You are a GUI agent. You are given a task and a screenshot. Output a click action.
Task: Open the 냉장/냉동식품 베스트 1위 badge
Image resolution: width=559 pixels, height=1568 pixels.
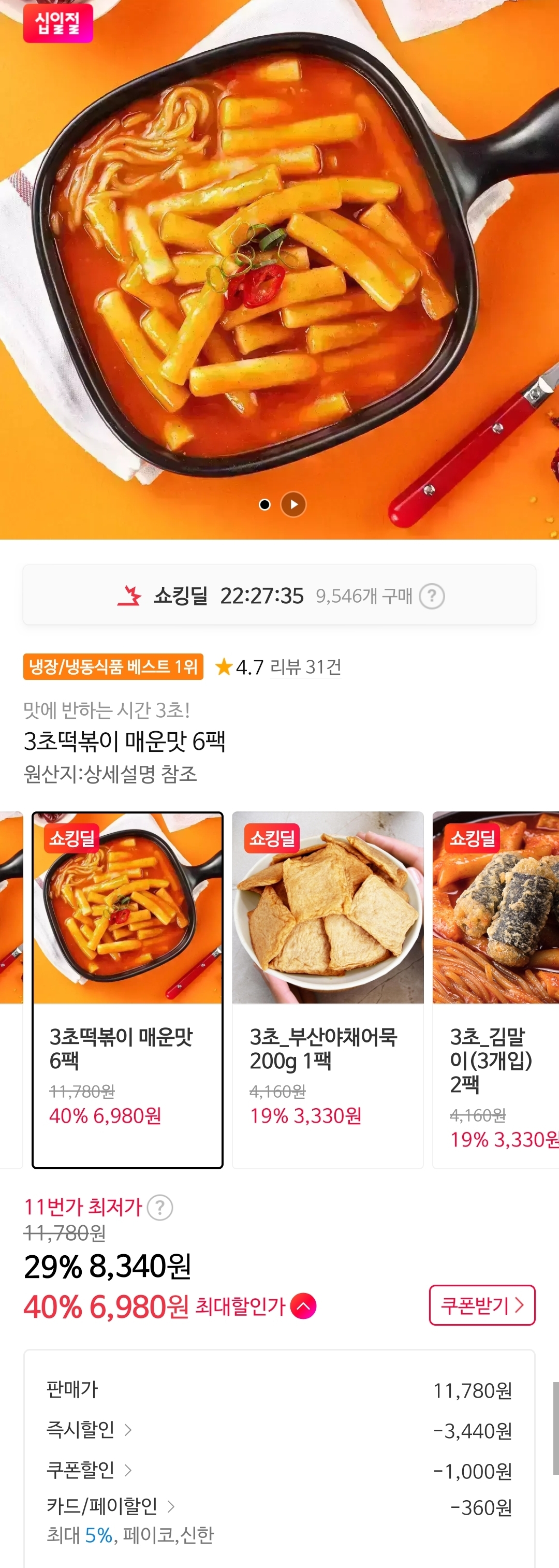click(113, 666)
